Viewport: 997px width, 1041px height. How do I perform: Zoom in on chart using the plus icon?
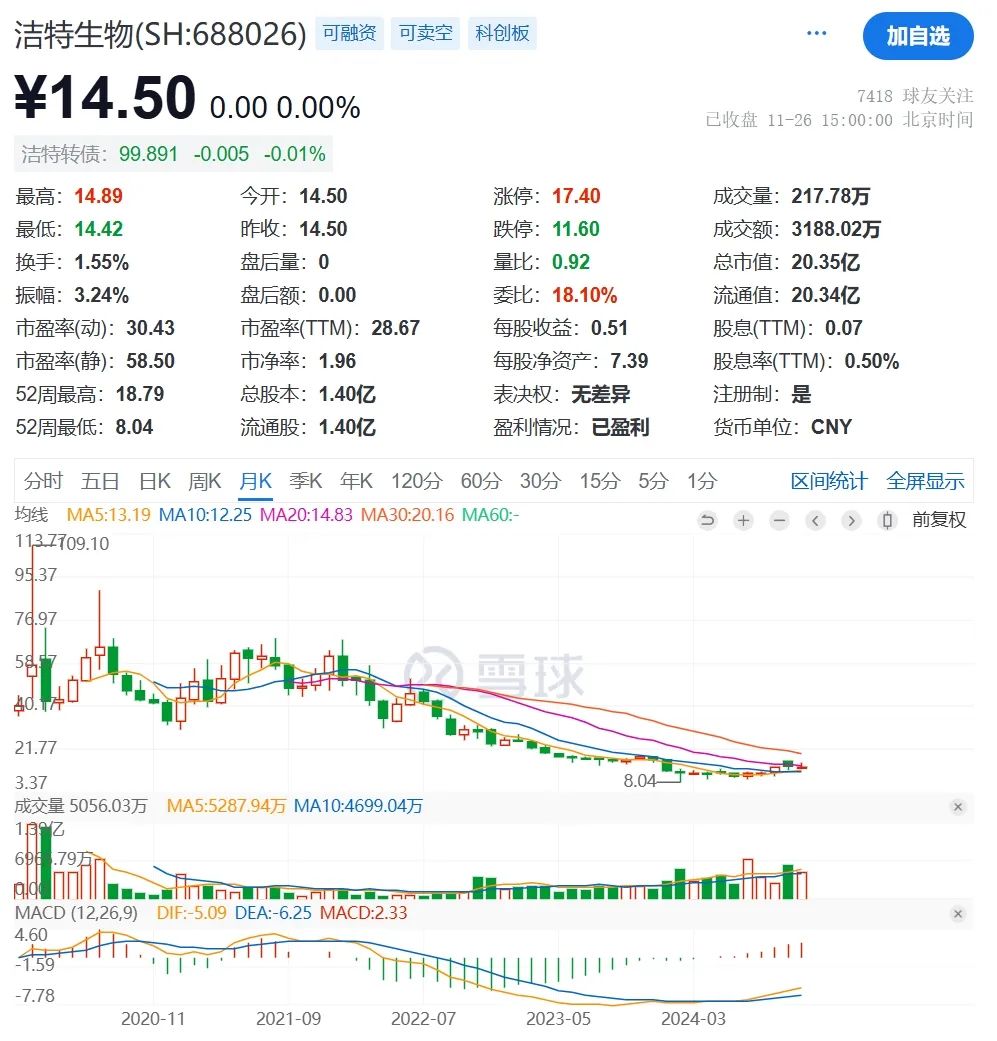tap(744, 521)
